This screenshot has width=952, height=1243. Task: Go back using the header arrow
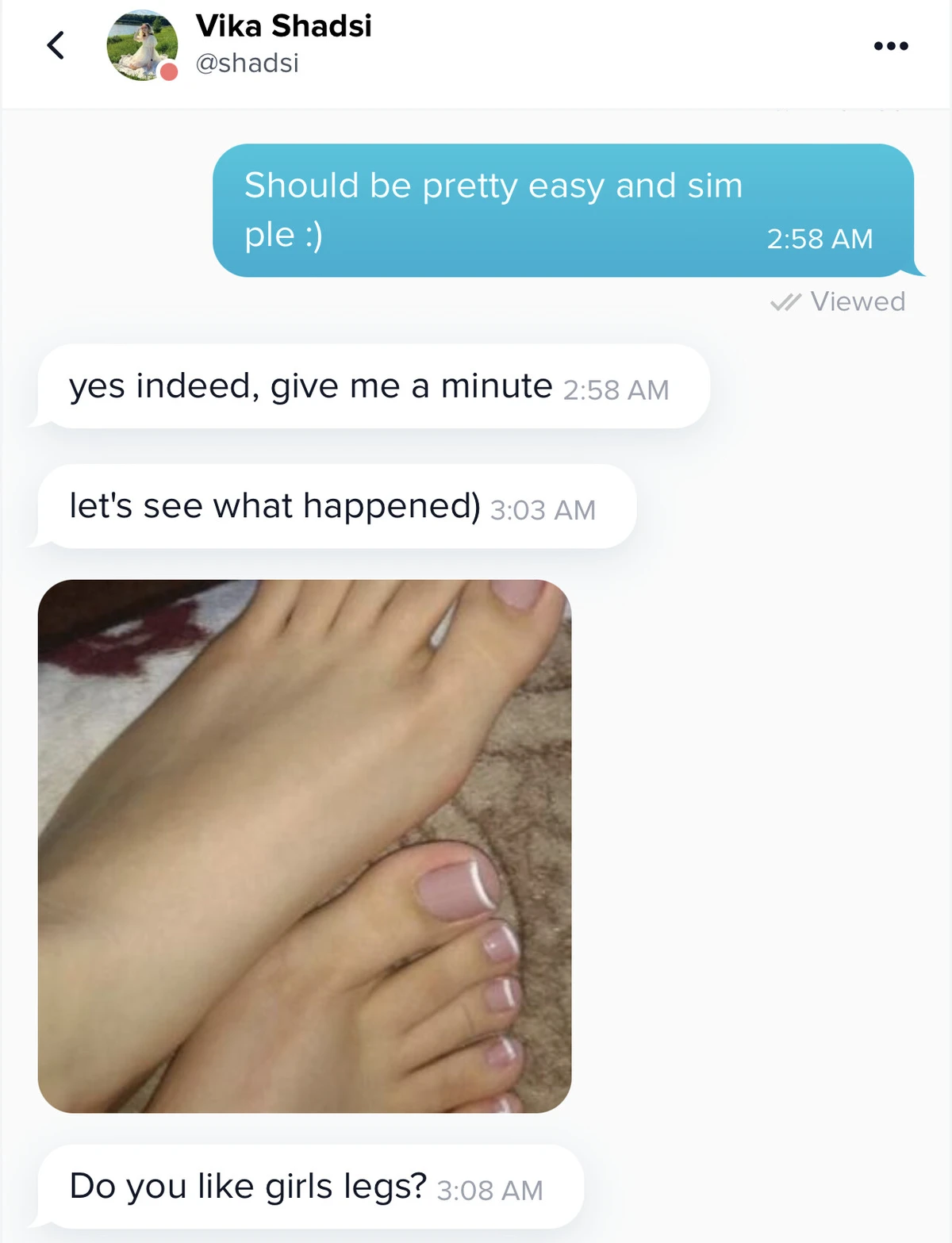[x=56, y=45]
